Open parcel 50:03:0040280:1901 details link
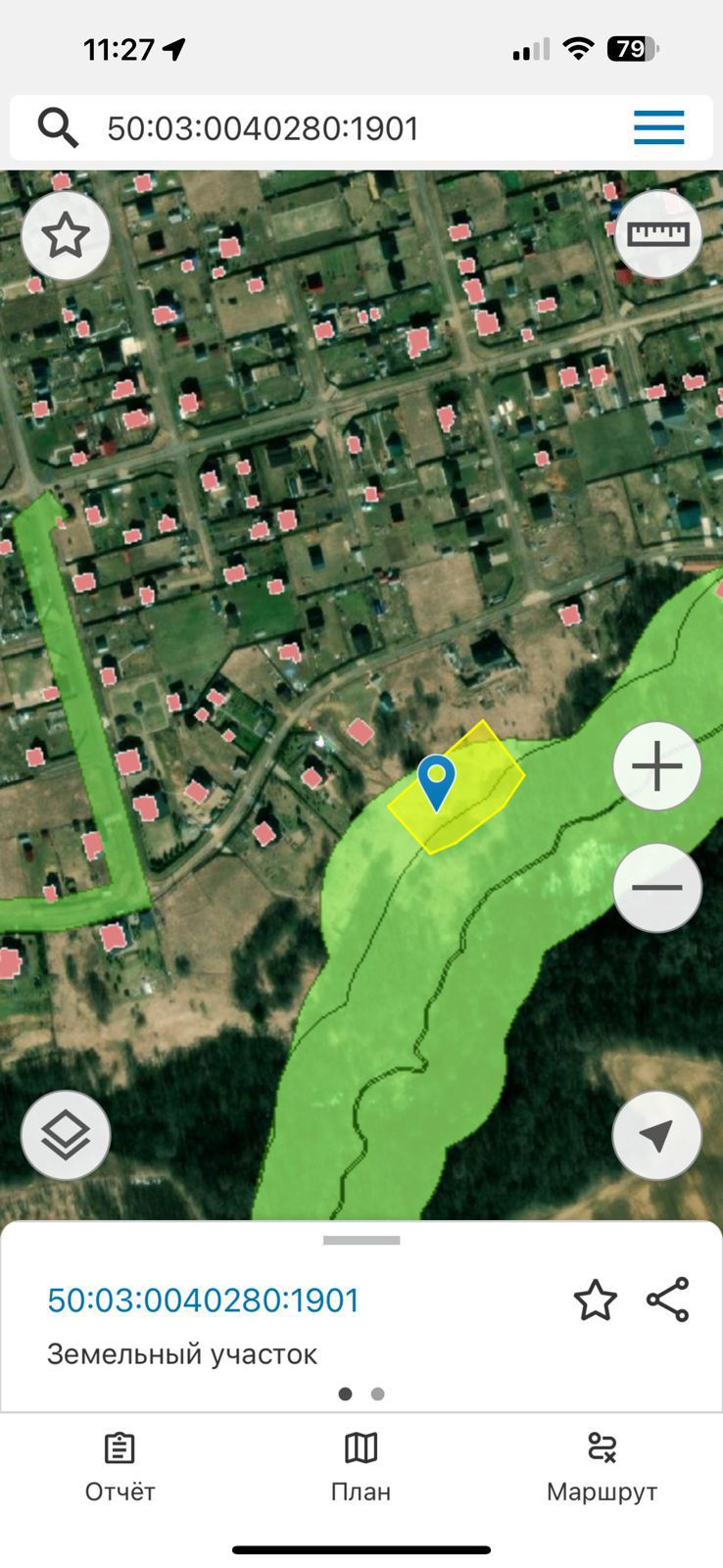723x1568 pixels. click(204, 1300)
